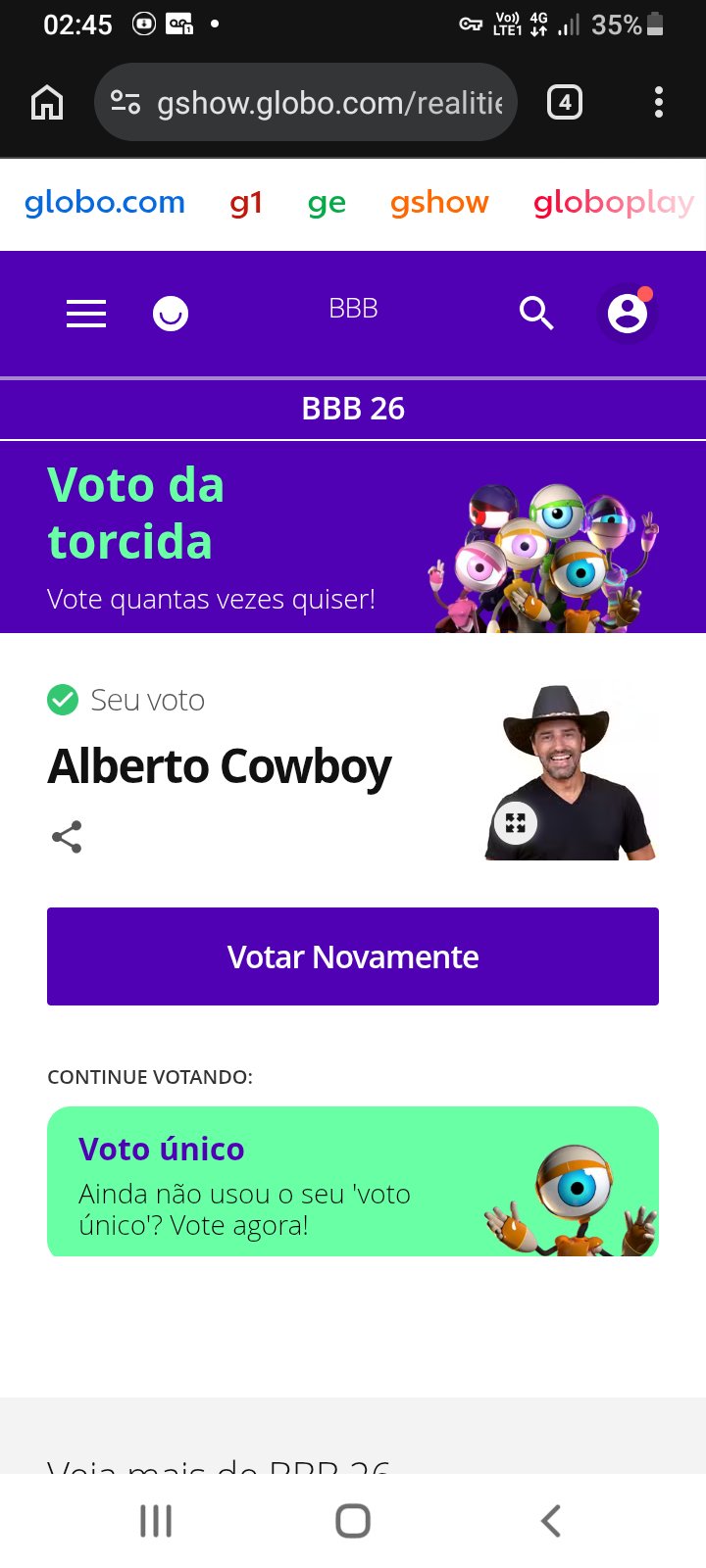Image resolution: width=706 pixels, height=1568 pixels.
Task: Open the user account profile
Action: coord(628,314)
